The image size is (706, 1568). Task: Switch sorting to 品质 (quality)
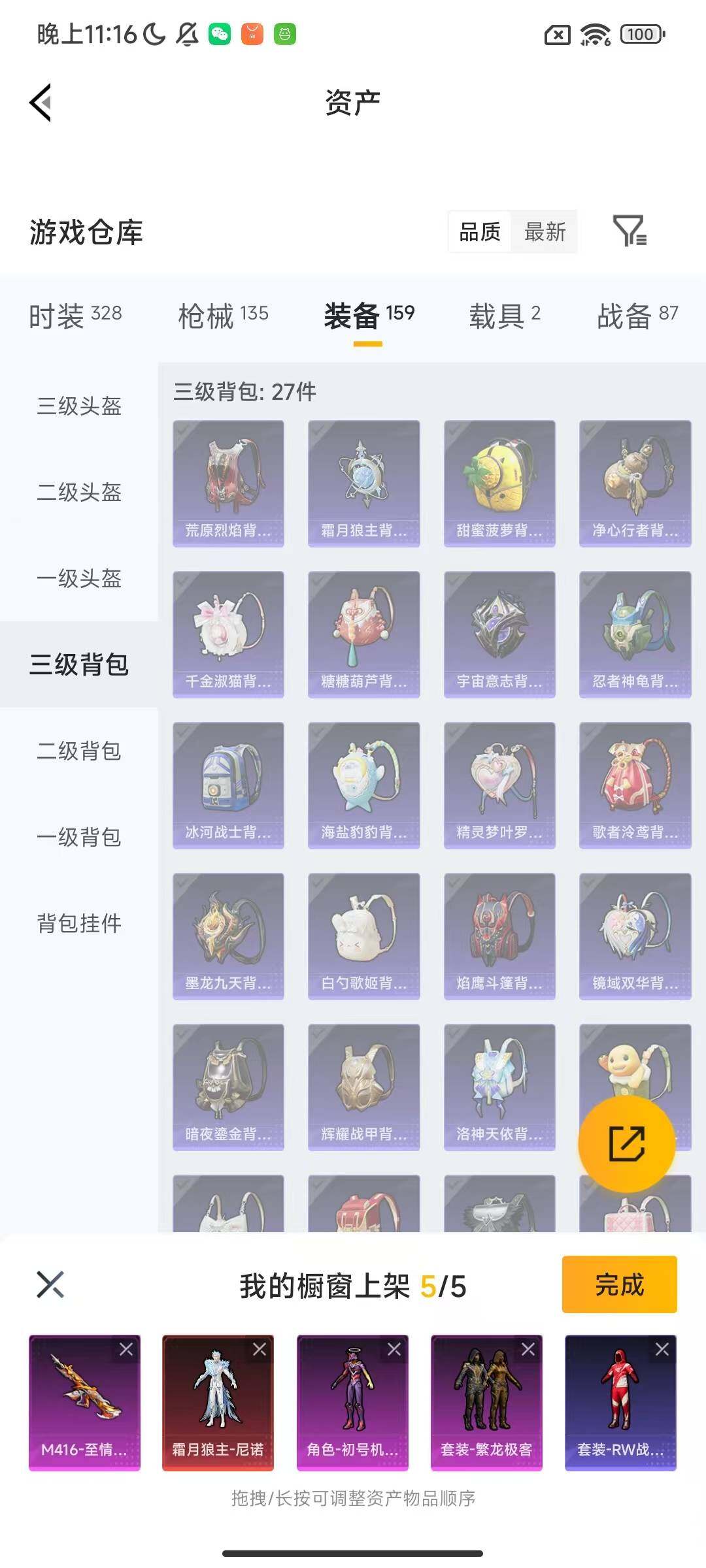(479, 233)
